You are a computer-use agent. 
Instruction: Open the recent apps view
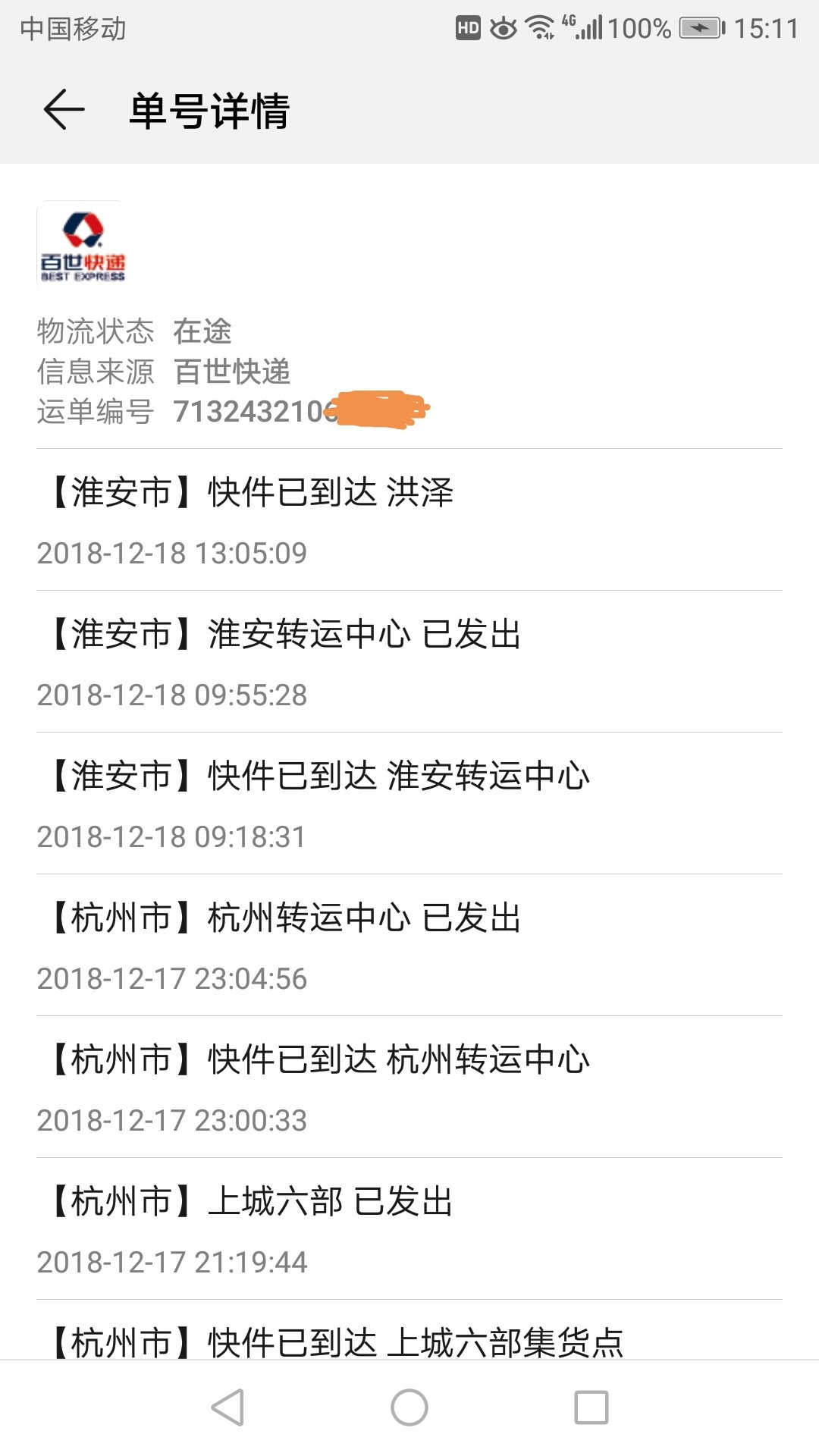[x=591, y=1407]
